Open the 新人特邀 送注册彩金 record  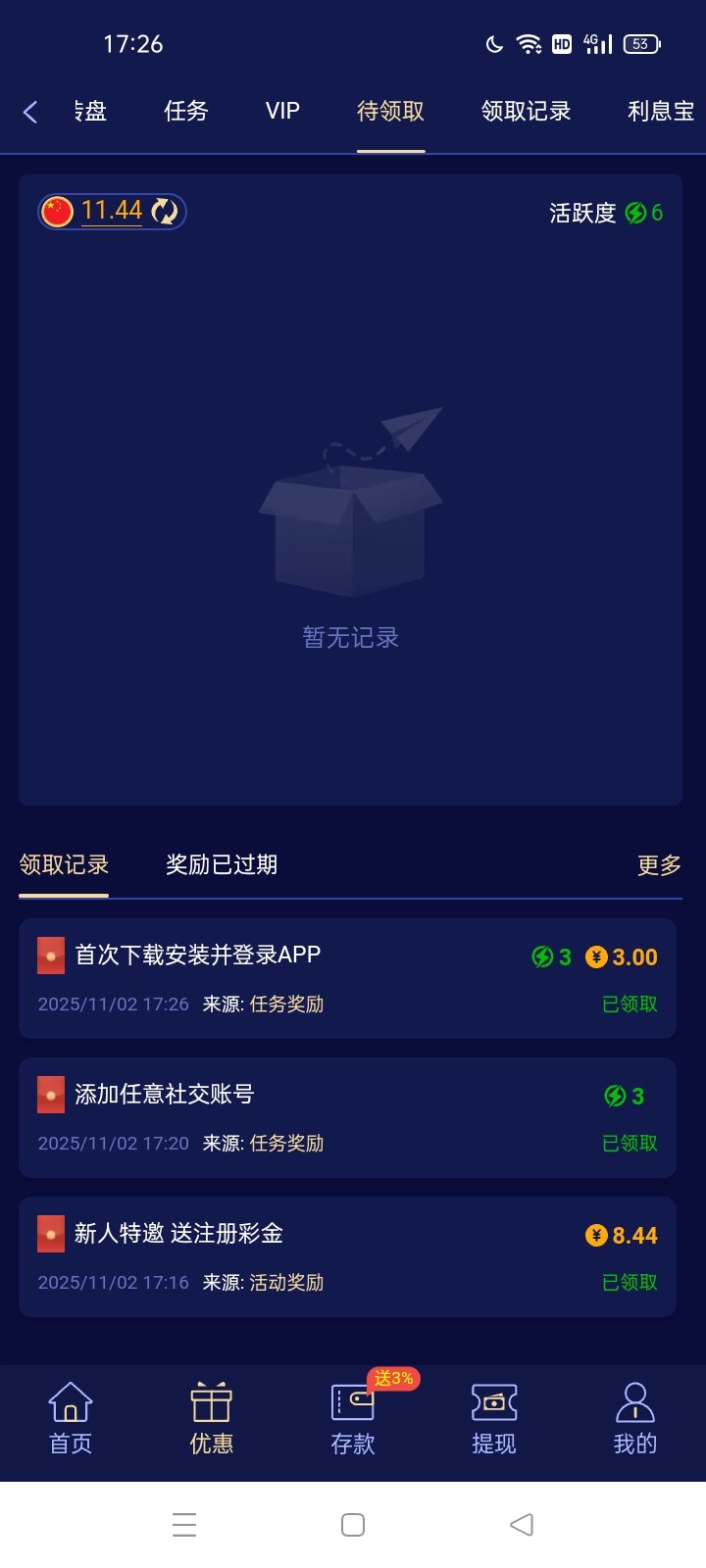[353, 1258]
